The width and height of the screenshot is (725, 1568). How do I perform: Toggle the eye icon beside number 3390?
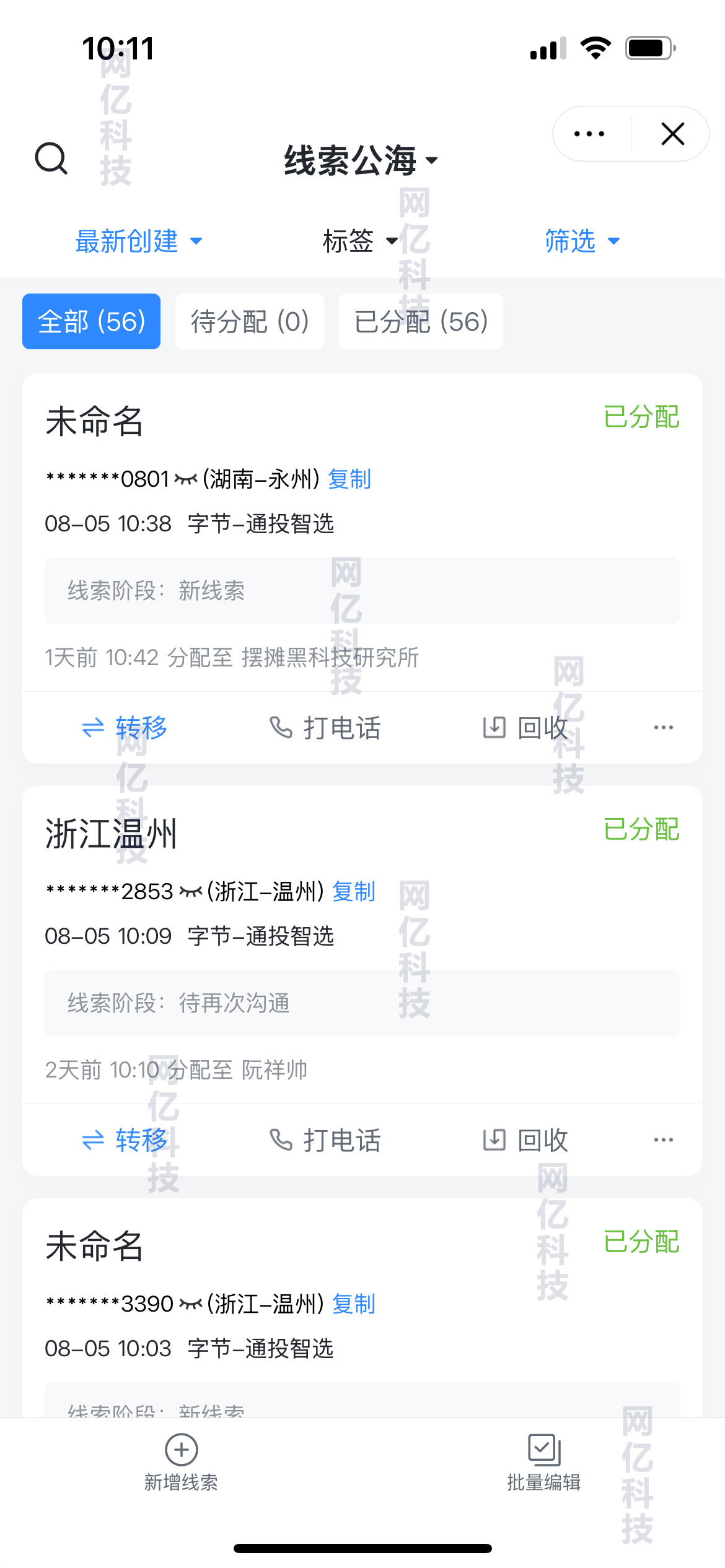[191, 1302]
